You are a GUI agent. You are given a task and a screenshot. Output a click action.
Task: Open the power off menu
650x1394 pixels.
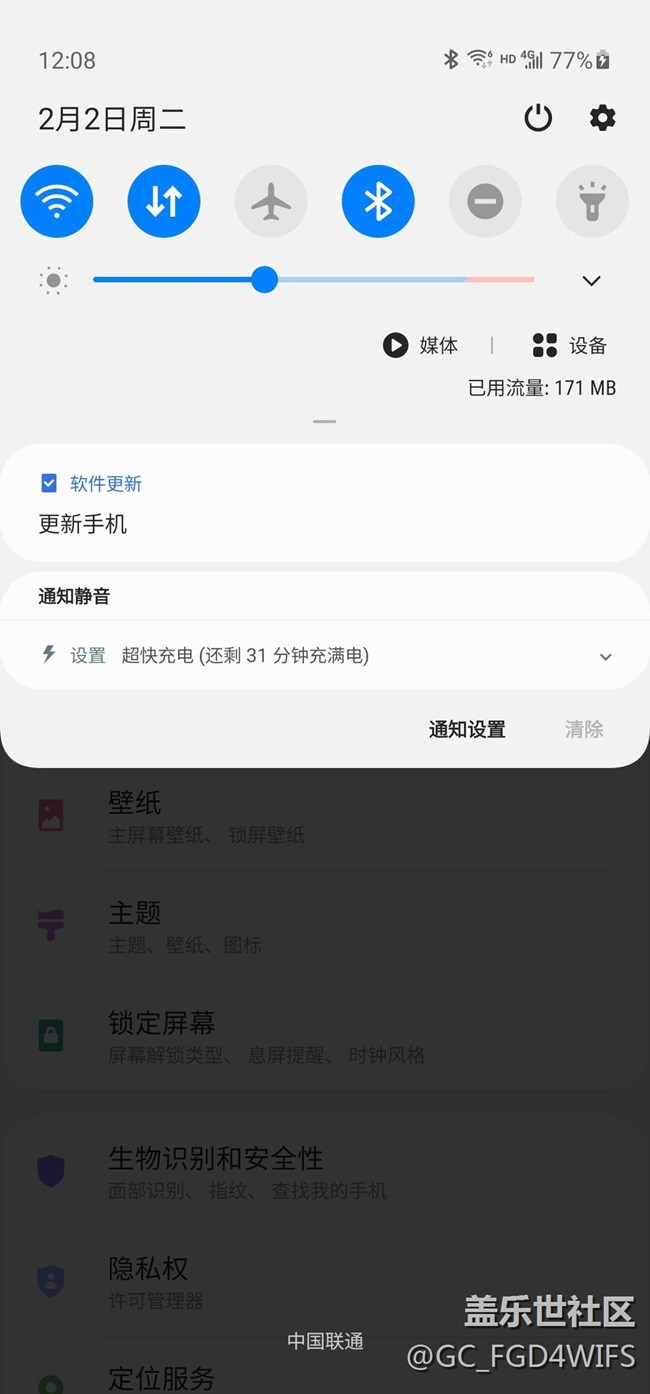[538, 118]
